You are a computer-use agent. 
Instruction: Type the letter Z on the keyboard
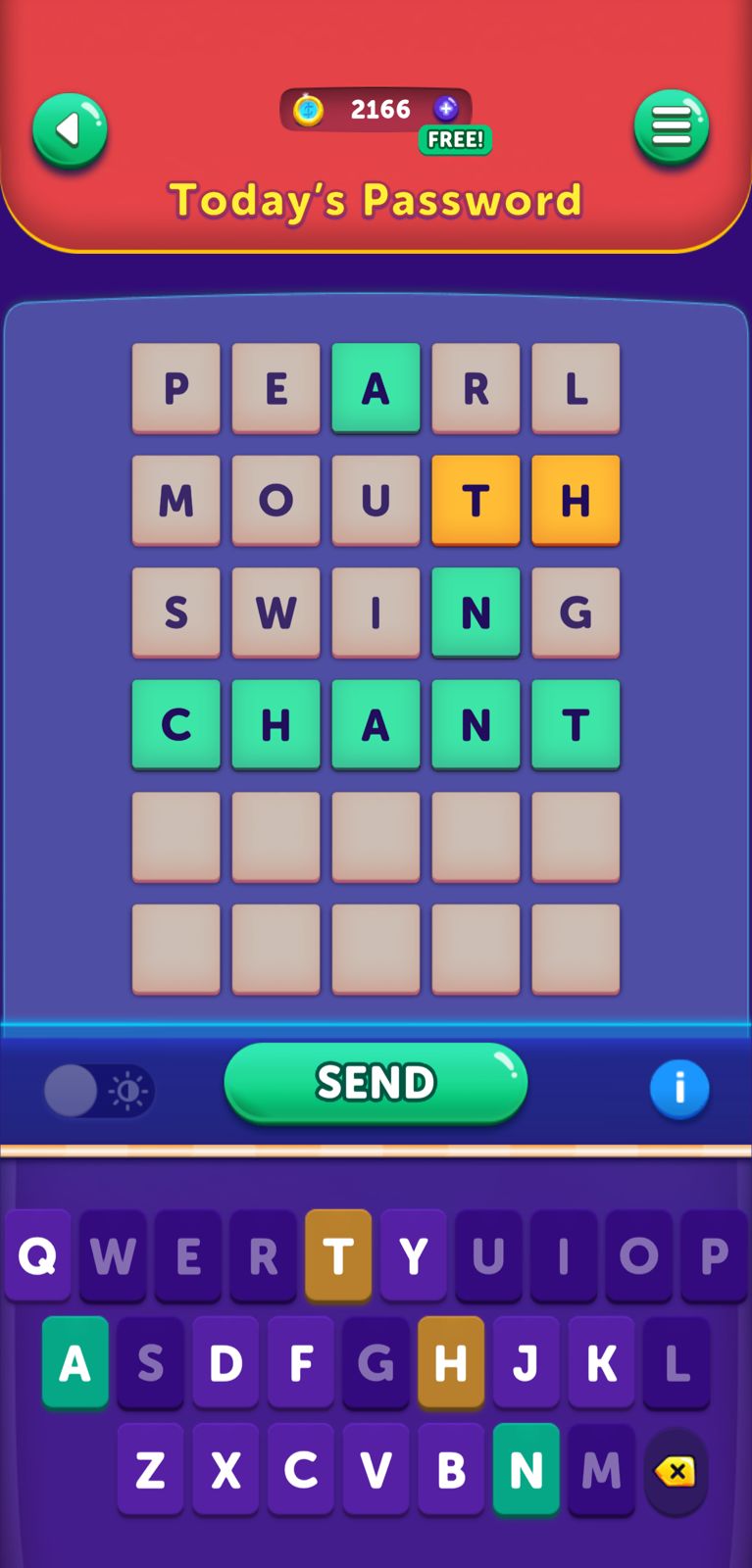pyautogui.click(x=150, y=1470)
